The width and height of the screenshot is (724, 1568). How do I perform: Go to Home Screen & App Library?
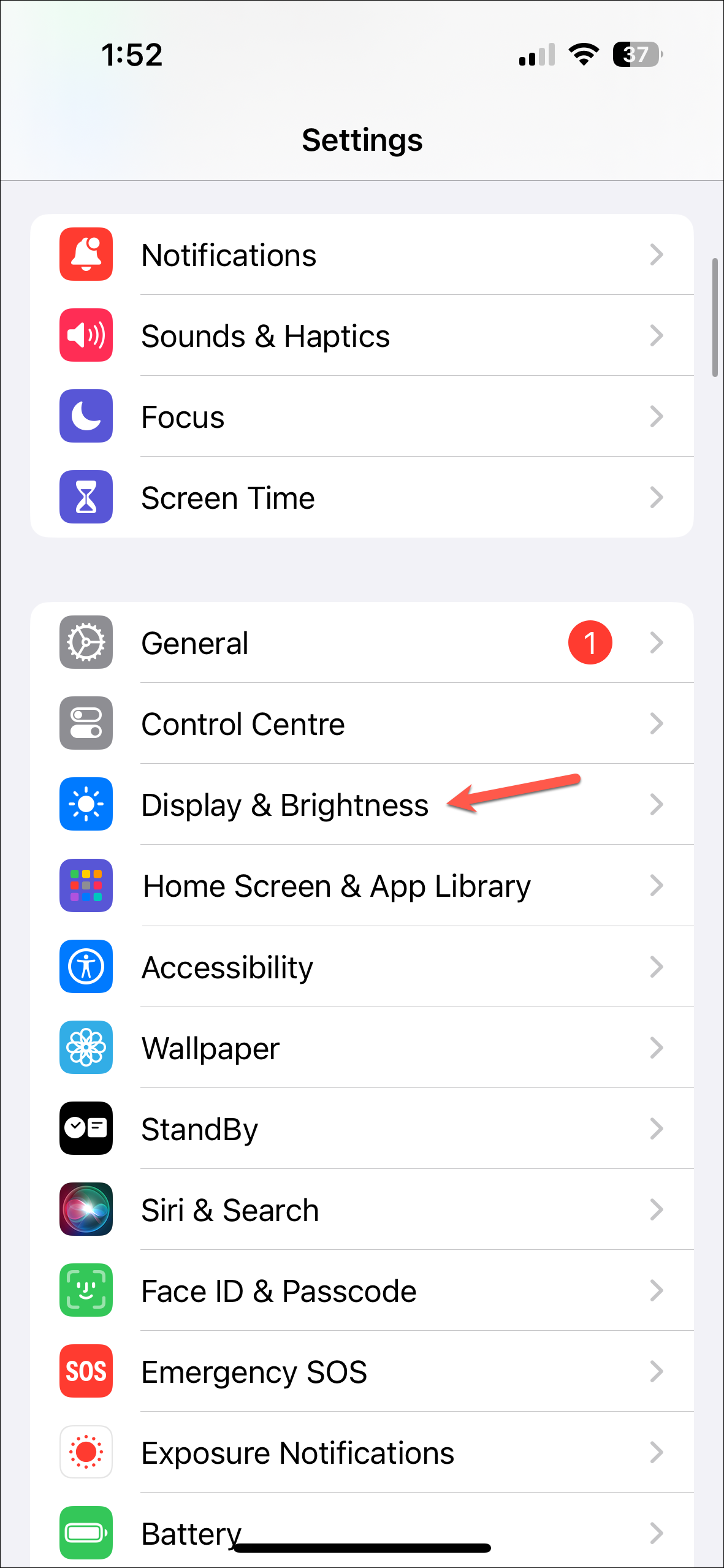tap(362, 886)
